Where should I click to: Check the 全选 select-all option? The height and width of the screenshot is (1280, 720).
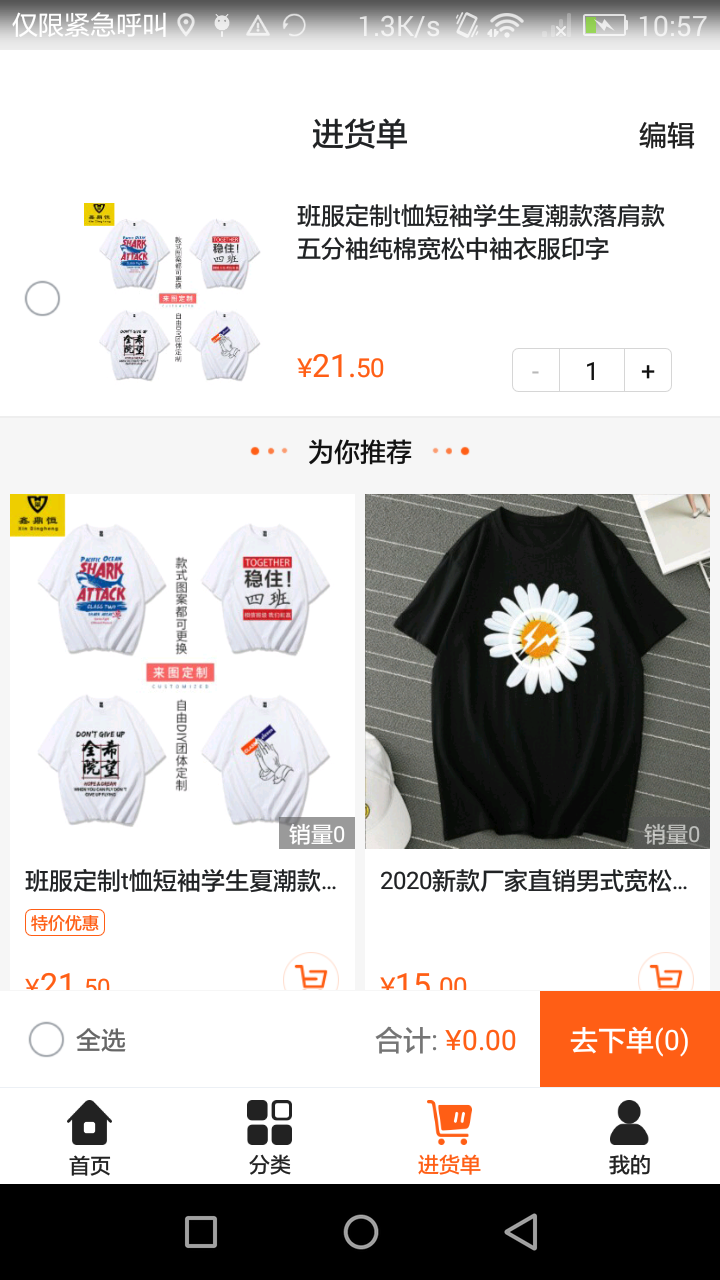47,1040
